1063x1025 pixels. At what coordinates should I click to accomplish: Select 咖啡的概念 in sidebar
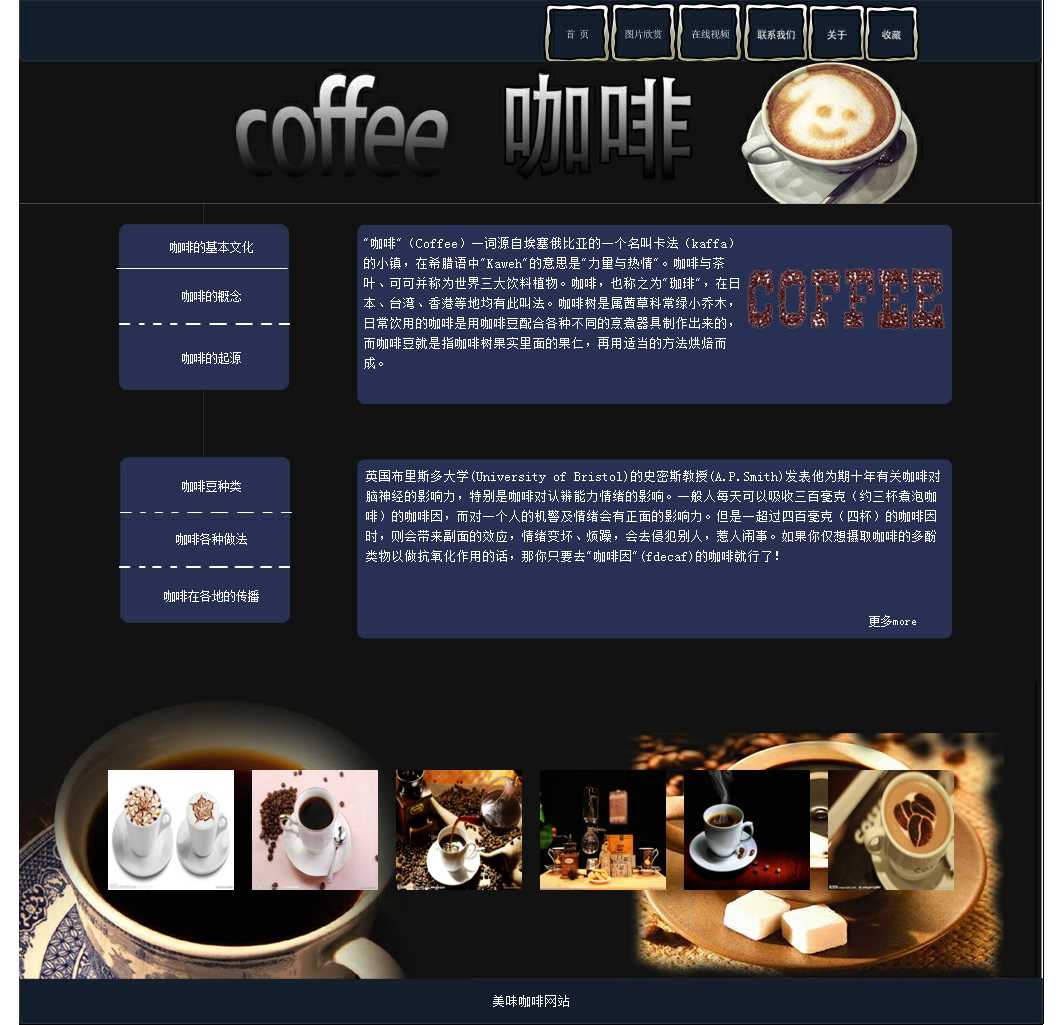pyautogui.click(x=211, y=296)
